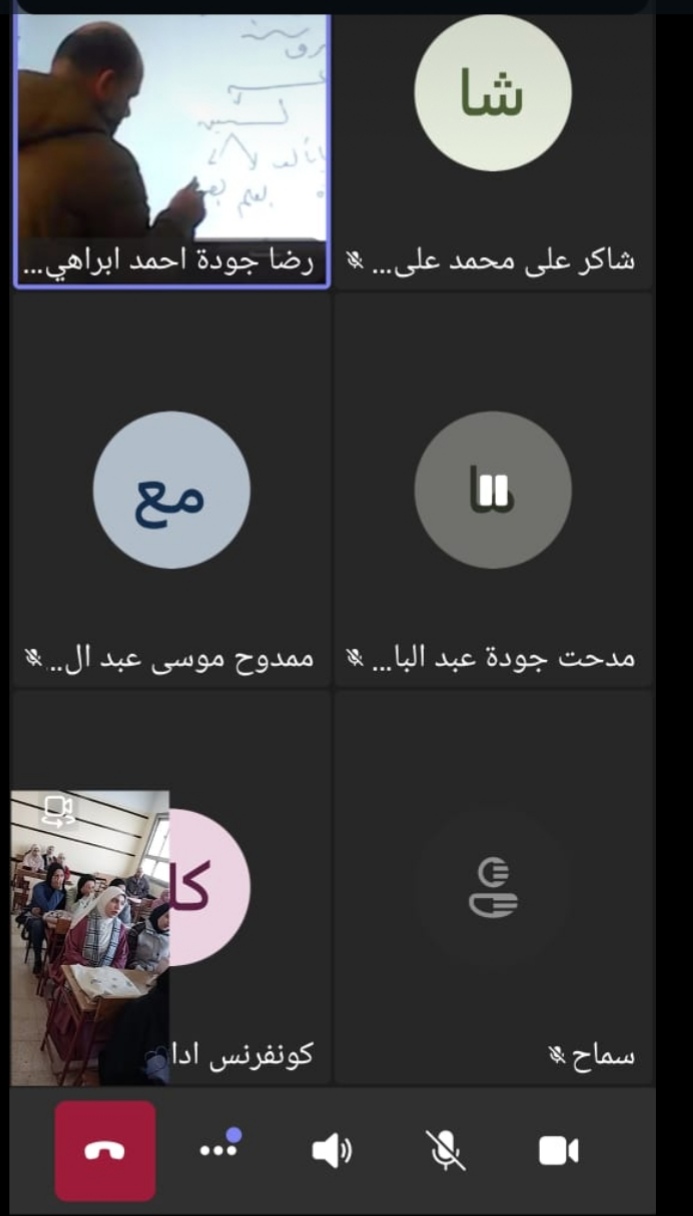The height and width of the screenshot is (1216, 693).
Task: Select ممدوح موسى participant tile
Action: coord(172,490)
